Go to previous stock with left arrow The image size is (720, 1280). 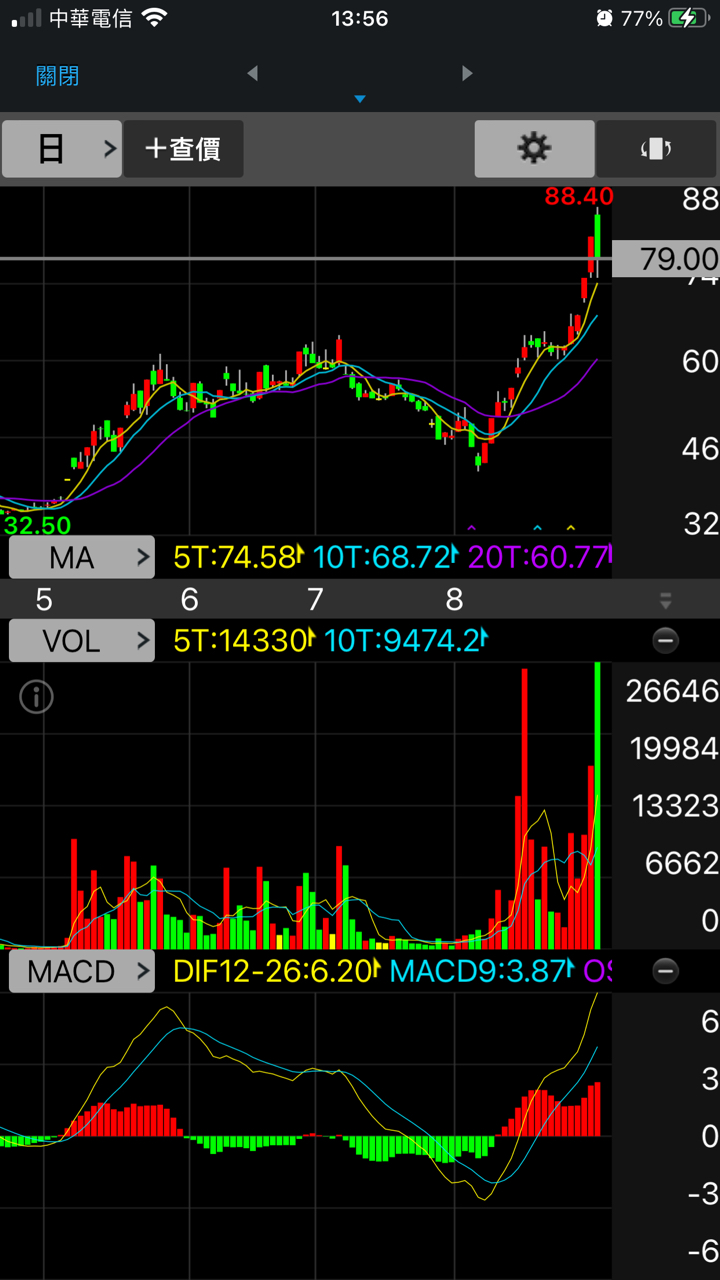tap(252, 73)
